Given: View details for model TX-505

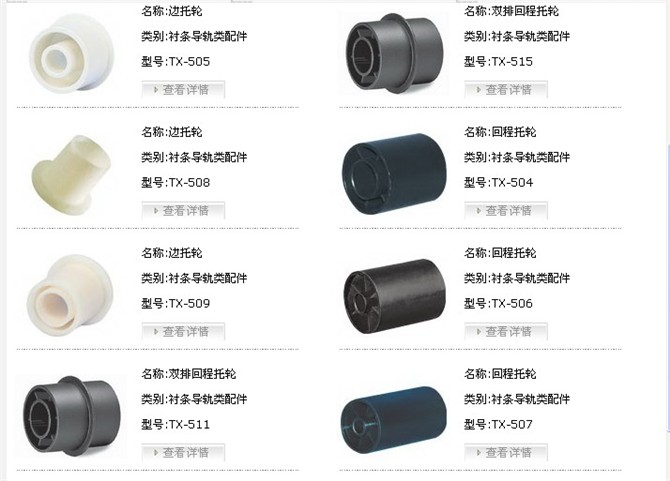Looking at the screenshot, I should [x=183, y=89].
